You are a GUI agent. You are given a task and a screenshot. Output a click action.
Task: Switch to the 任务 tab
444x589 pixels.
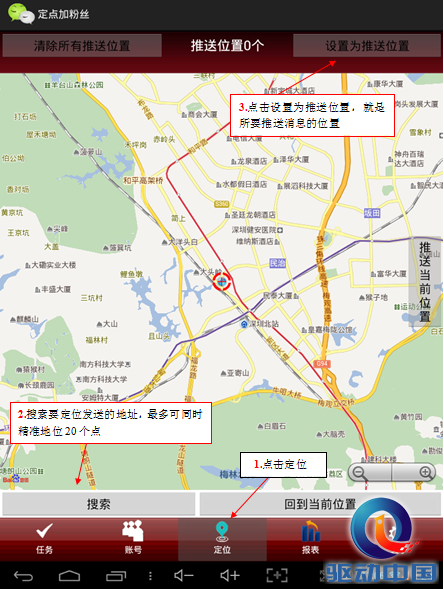[44, 539]
